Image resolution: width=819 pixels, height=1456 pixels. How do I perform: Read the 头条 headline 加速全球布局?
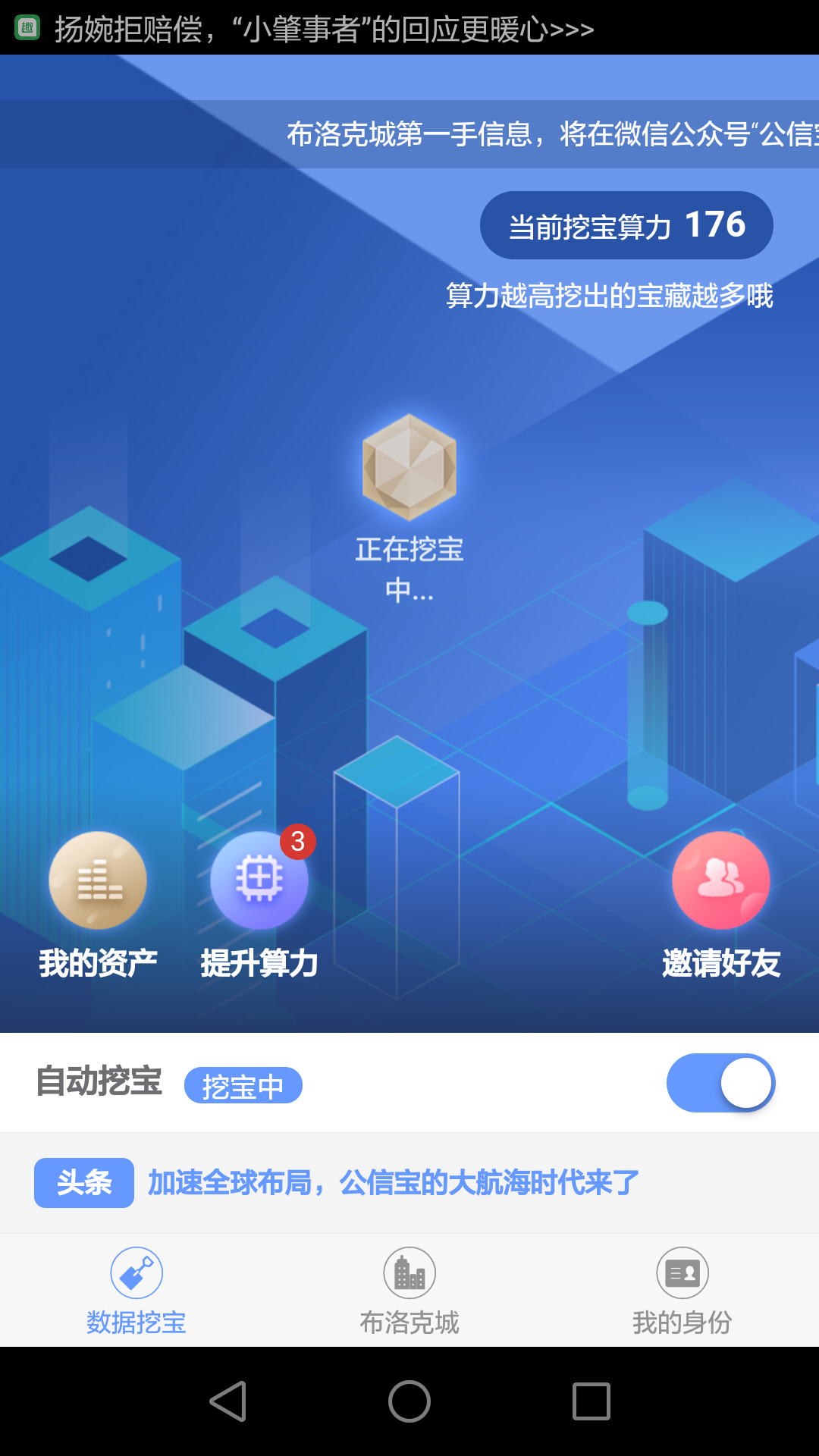(393, 1182)
